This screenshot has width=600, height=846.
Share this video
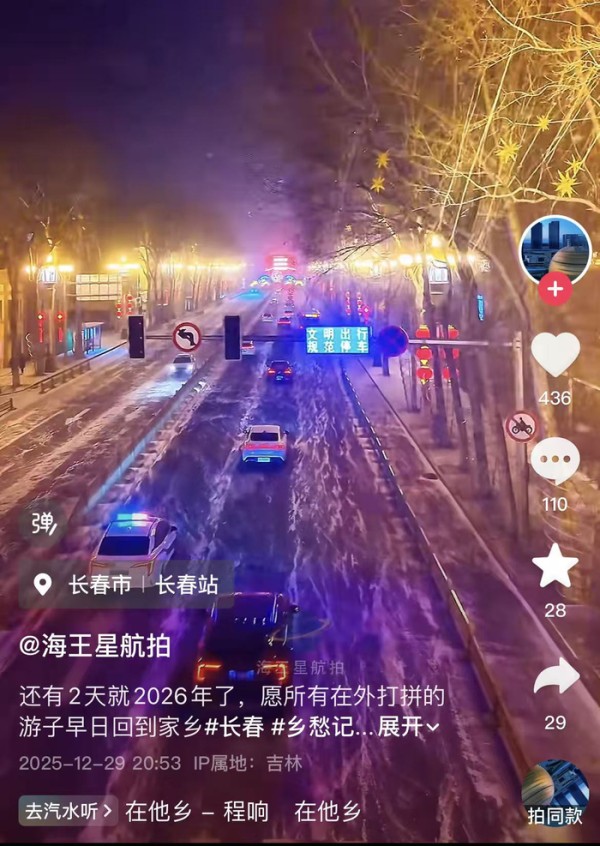click(555, 677)
